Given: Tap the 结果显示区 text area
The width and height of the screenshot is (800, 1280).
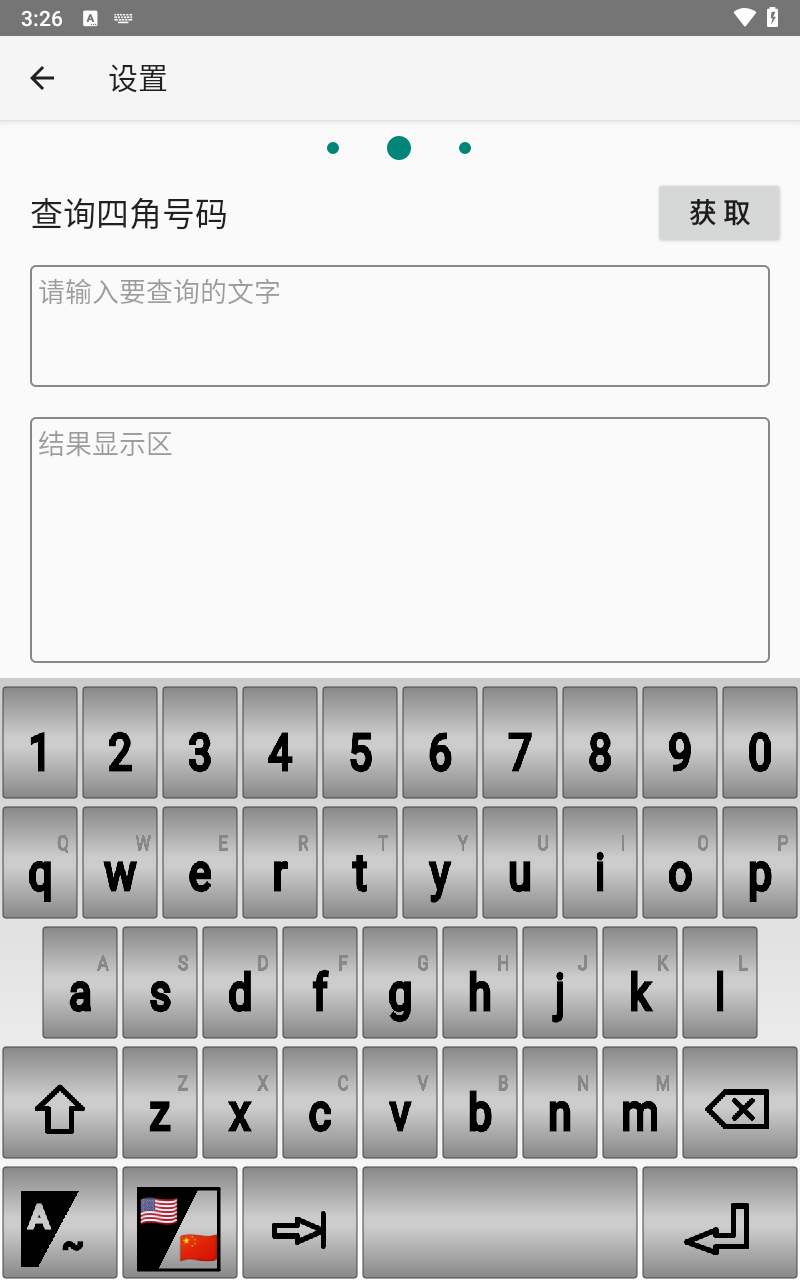Looking at the screenshot, I should point(400,540).
